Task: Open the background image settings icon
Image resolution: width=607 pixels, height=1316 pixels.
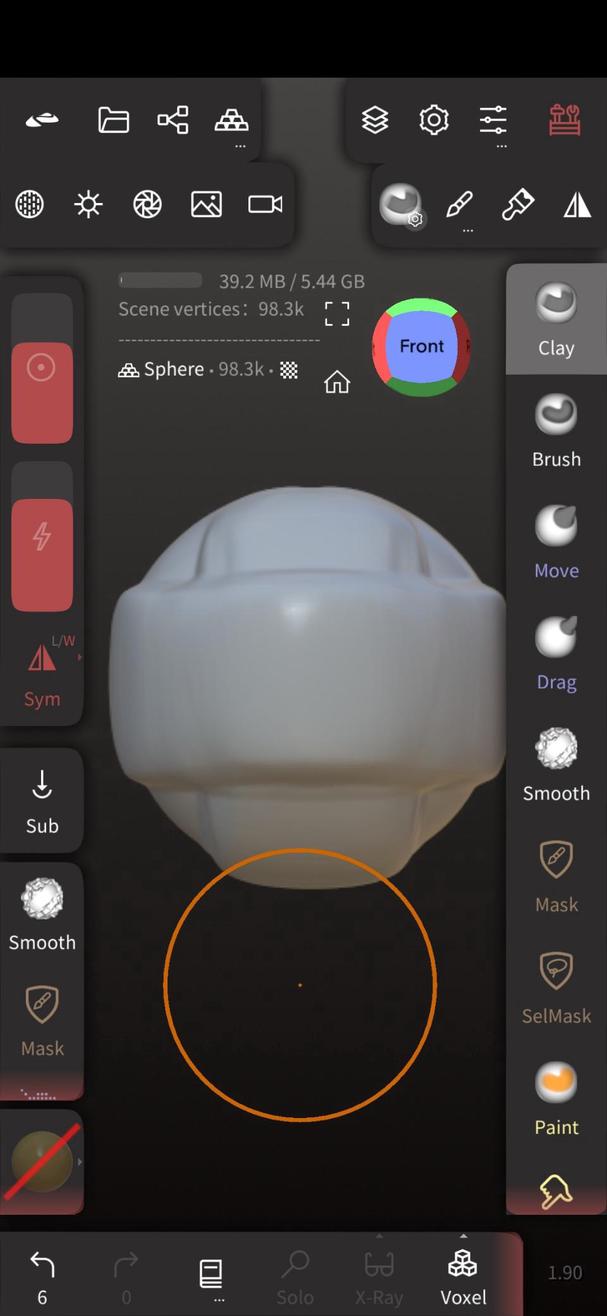Action: click(206, 205)
